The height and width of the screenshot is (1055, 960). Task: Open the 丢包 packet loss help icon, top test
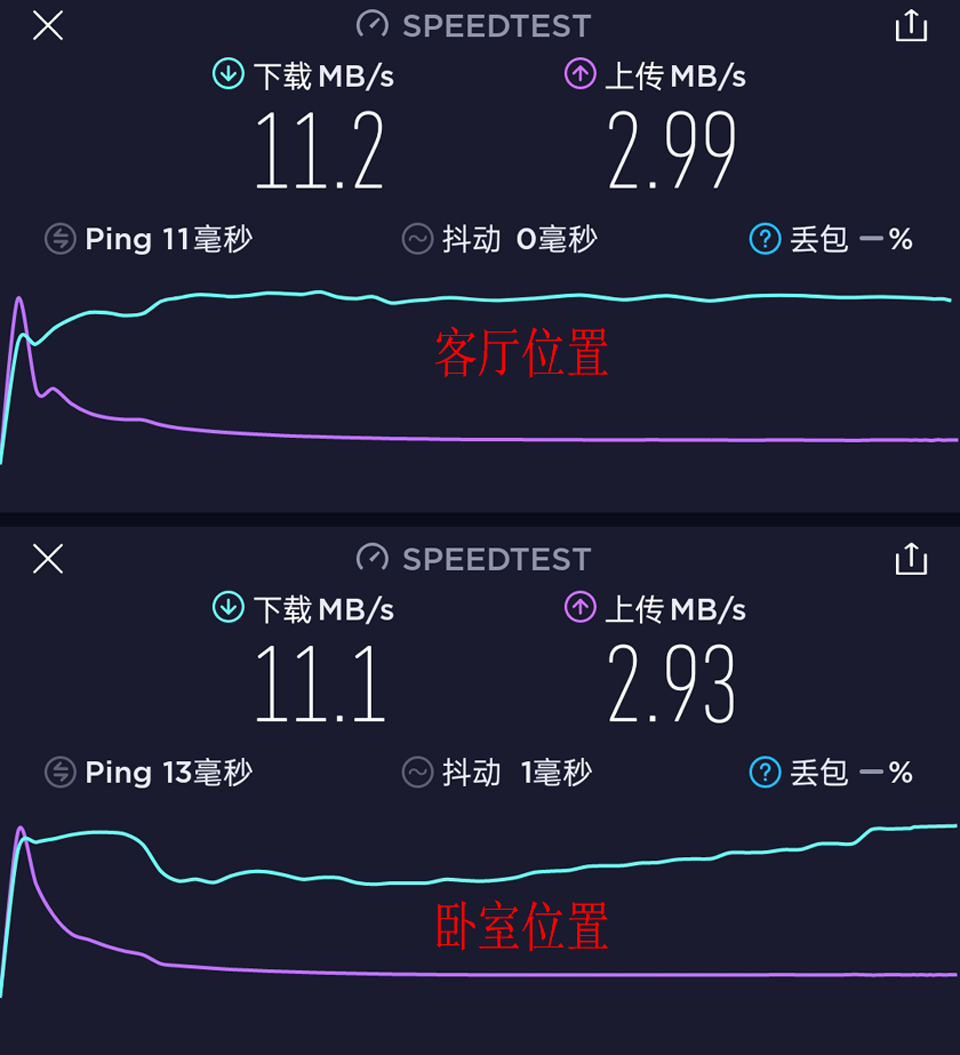tap(763, 239)
